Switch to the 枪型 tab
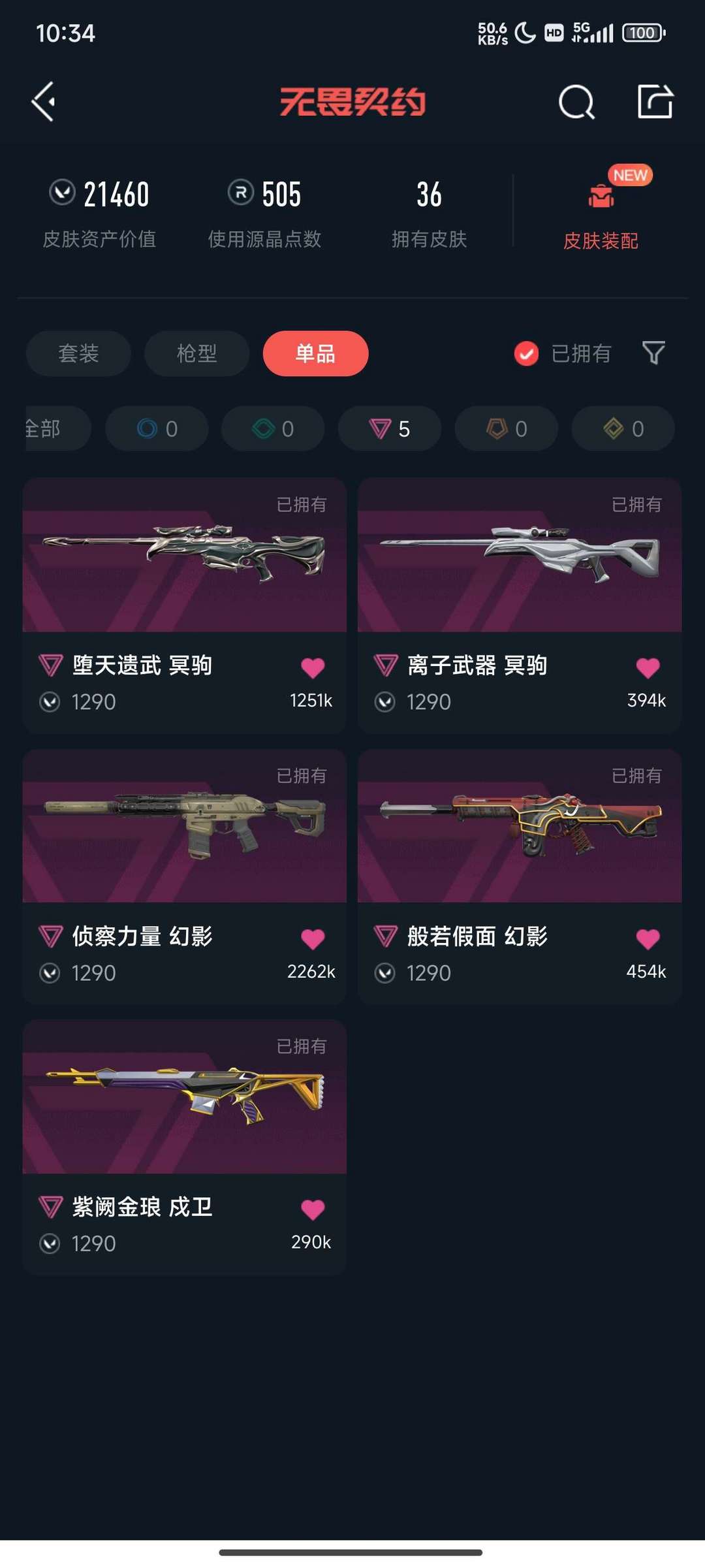 tap(196, 353)
